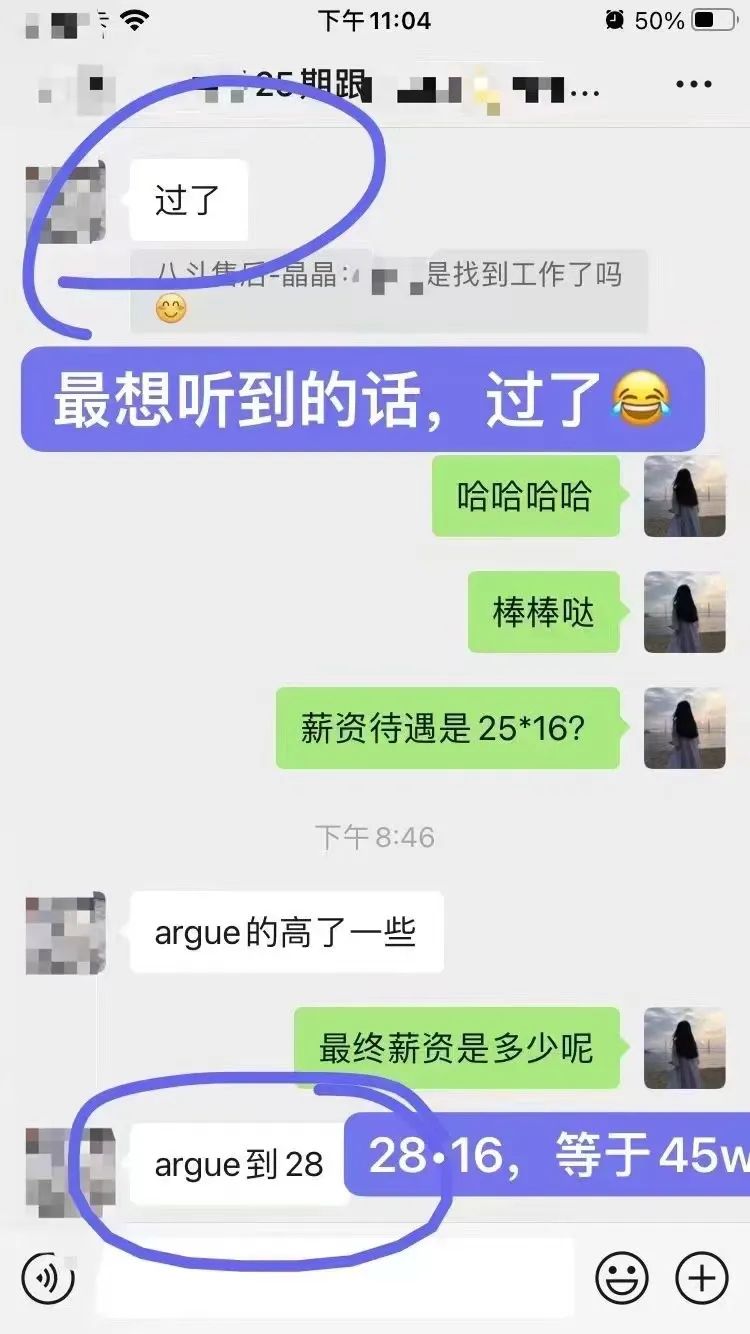Tap the 薪资待遇是 25*16 message

pos(448,729)
